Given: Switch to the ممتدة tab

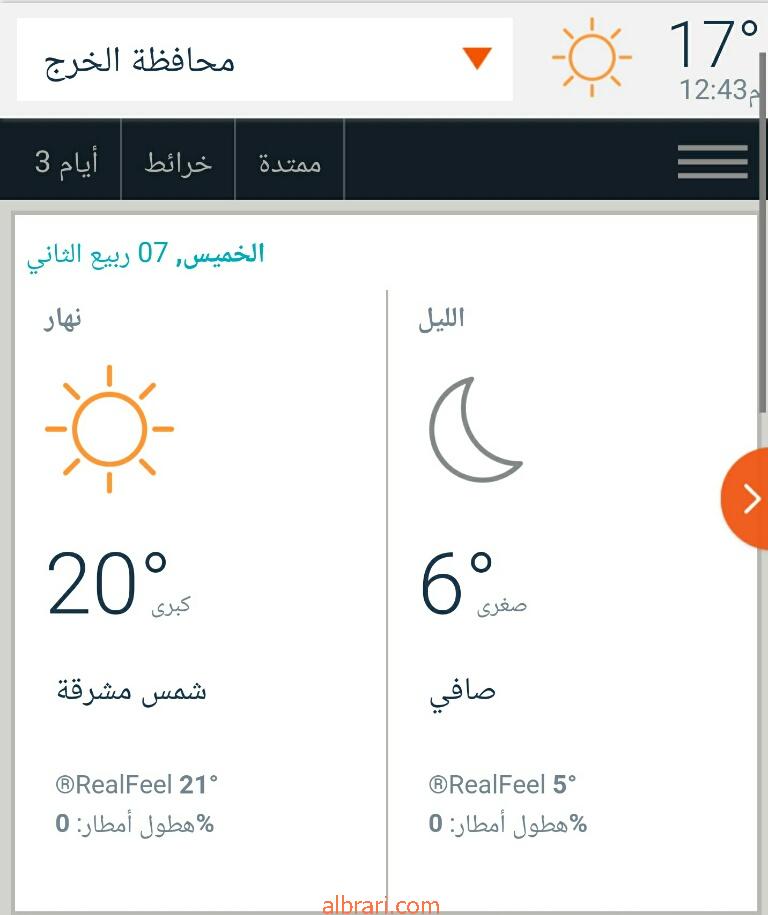Looking at the screenshot, I should [x=290, y=162].
